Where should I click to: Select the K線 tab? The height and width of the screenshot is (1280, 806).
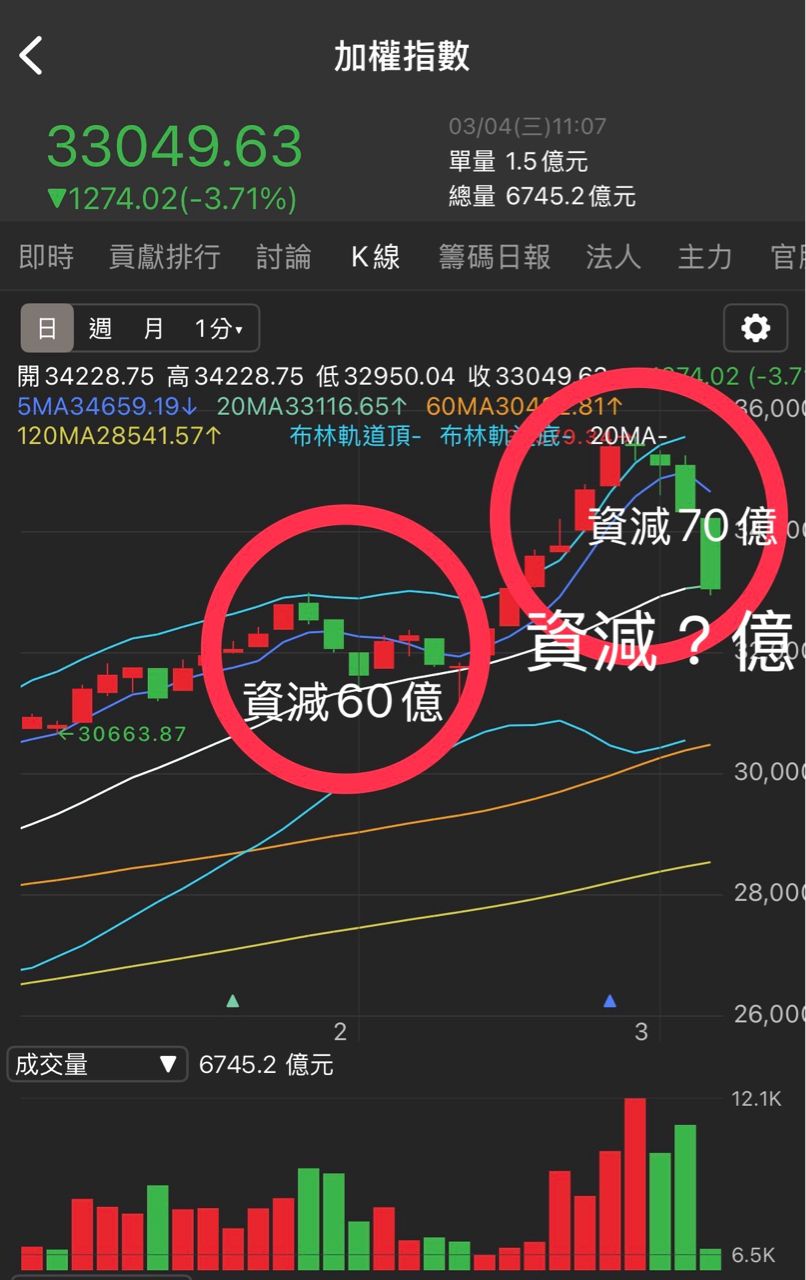375,258
